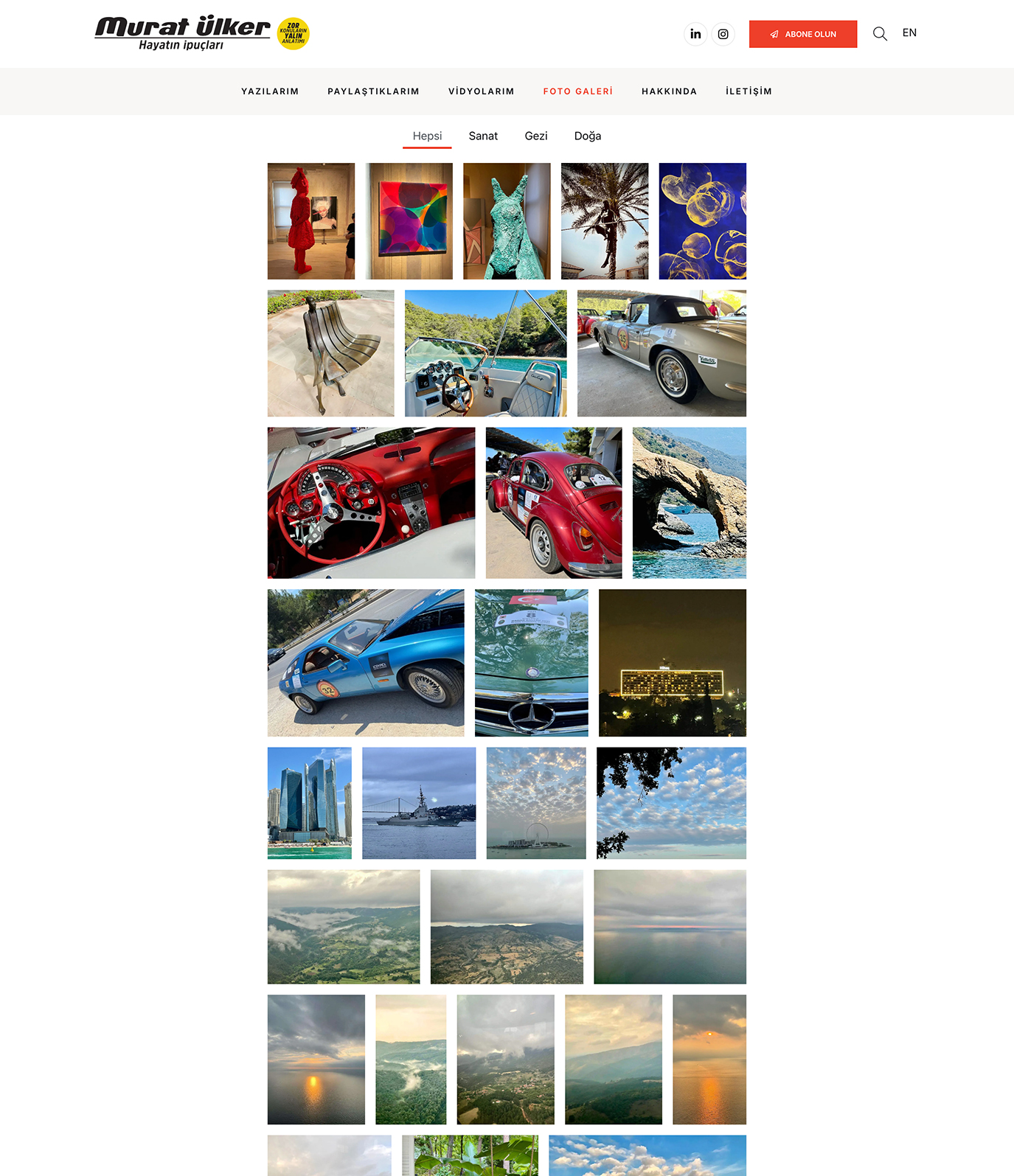This screenshot has height=1176, width=1014.
Task: Open the LinkedIn profile icon
Action: [695, 34]
